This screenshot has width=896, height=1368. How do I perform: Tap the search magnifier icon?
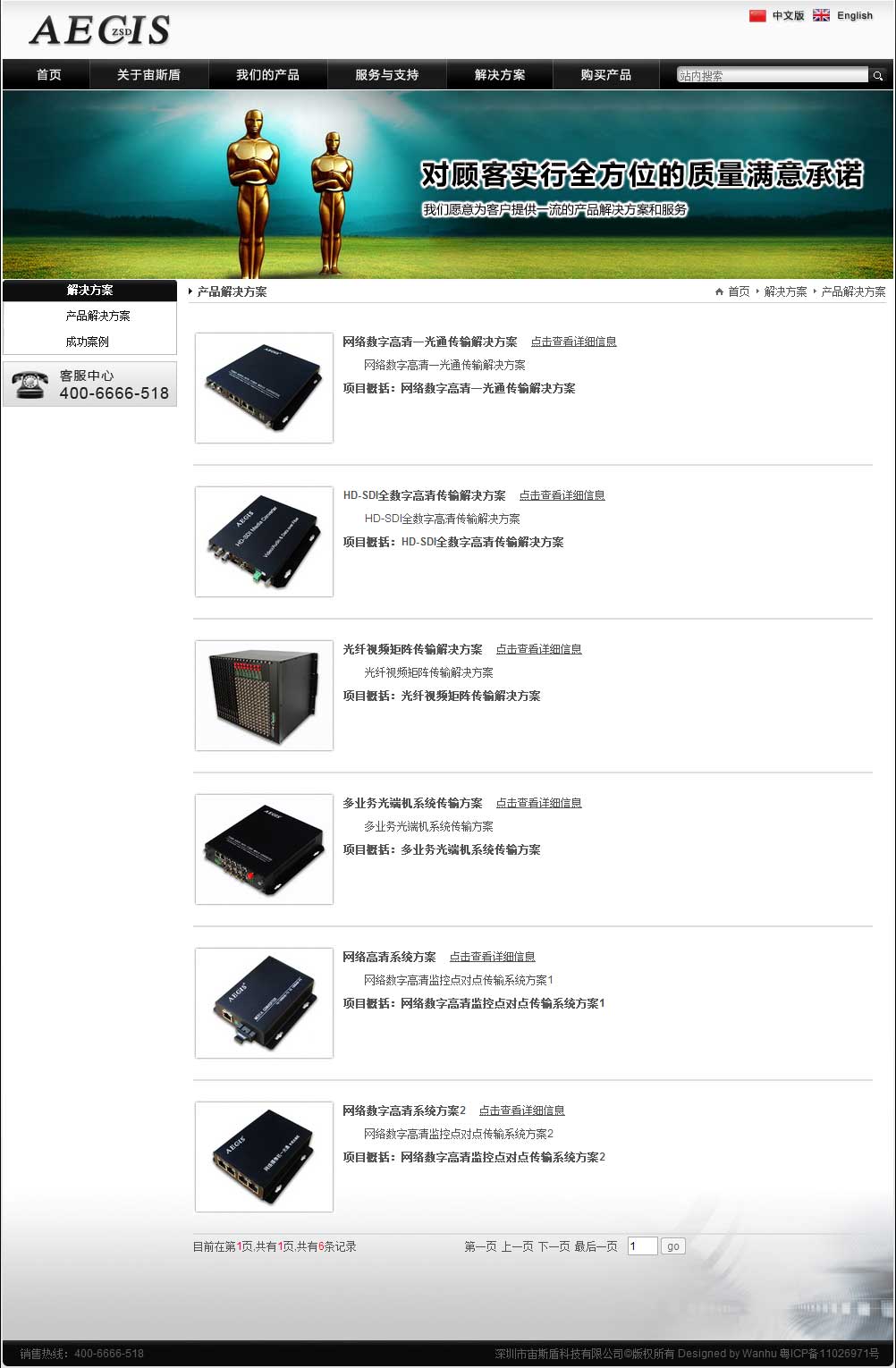point(878,76)
